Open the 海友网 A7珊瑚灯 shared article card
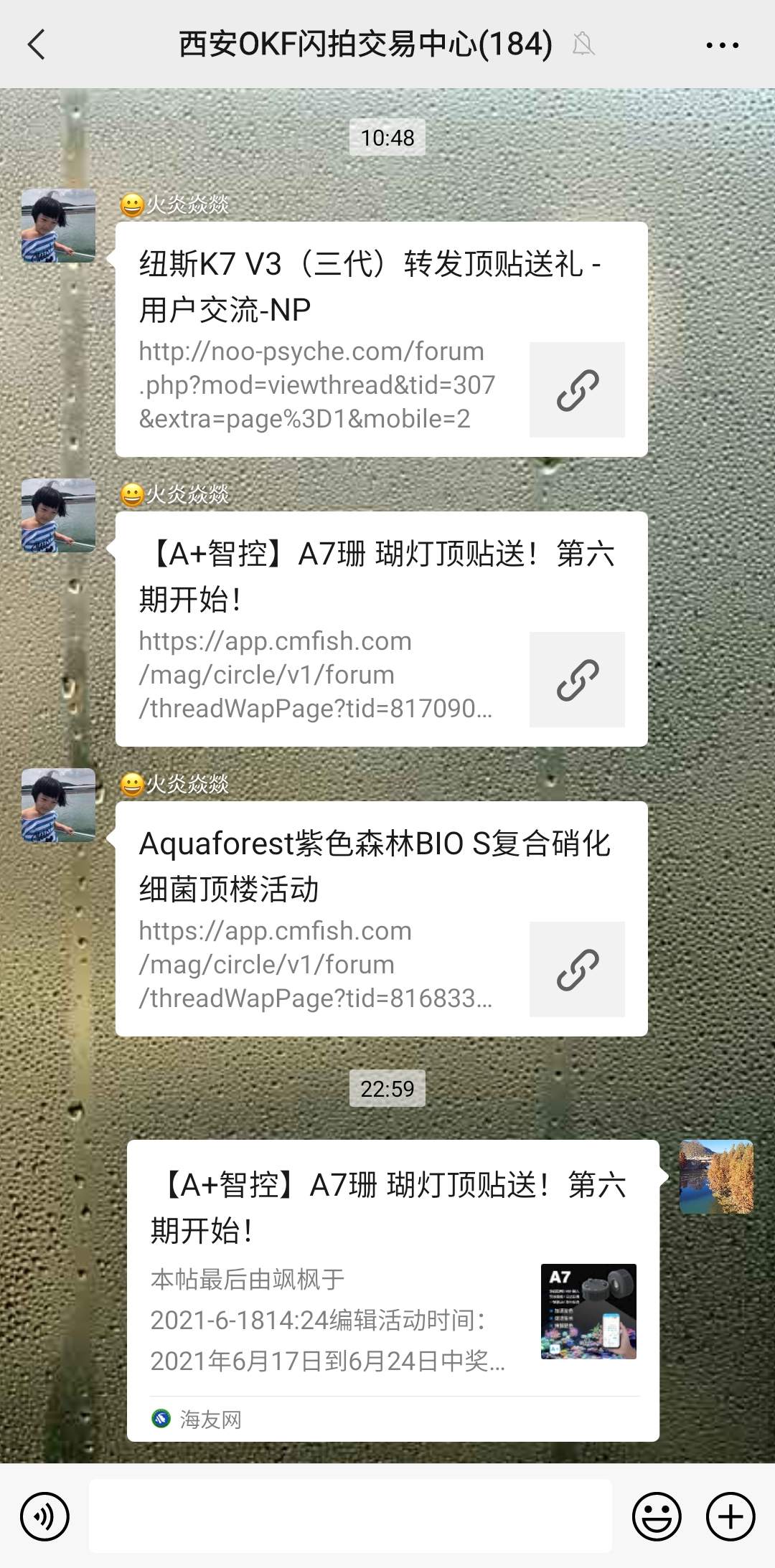This screenshot has height=1568, width=775. tap(393, 1290)
